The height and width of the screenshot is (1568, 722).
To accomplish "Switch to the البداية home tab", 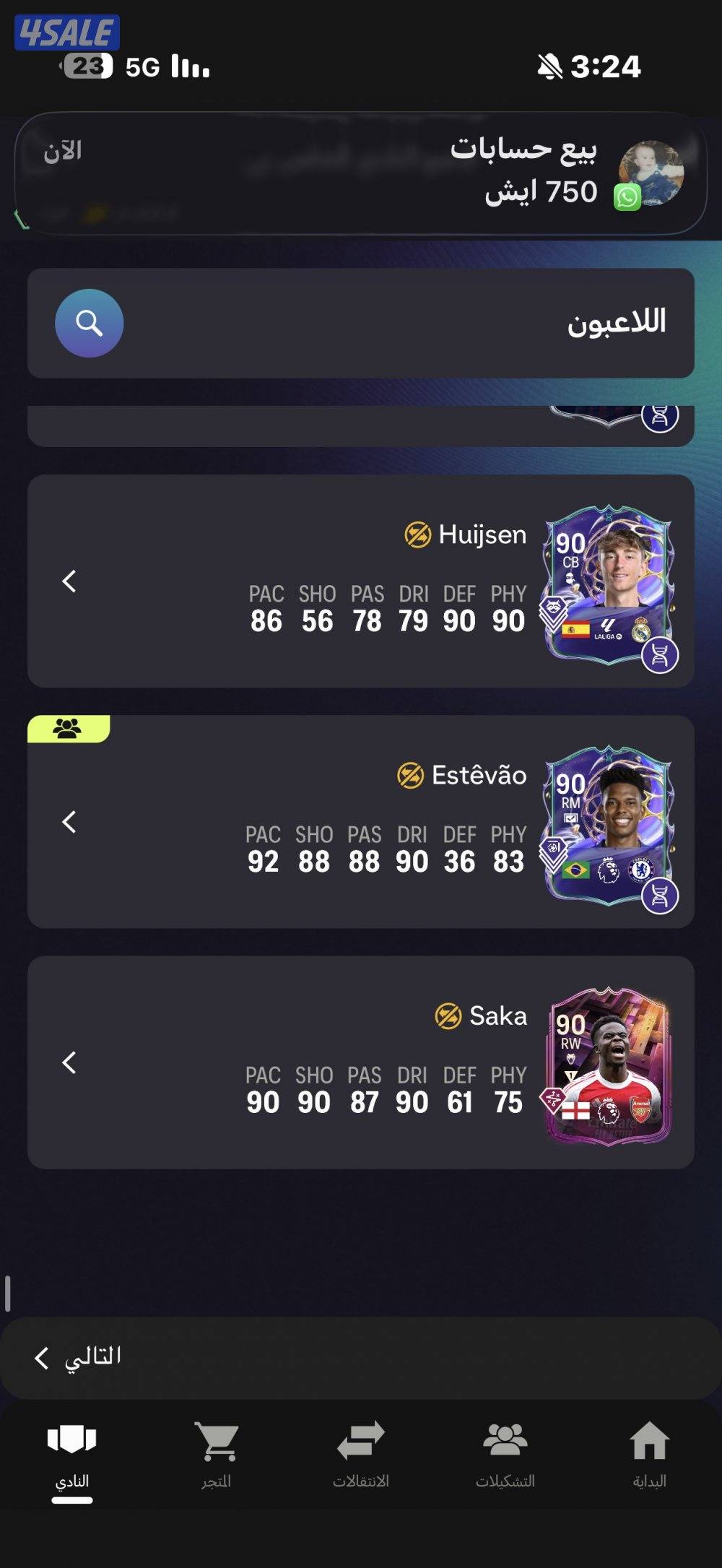I will [649, 1453].
